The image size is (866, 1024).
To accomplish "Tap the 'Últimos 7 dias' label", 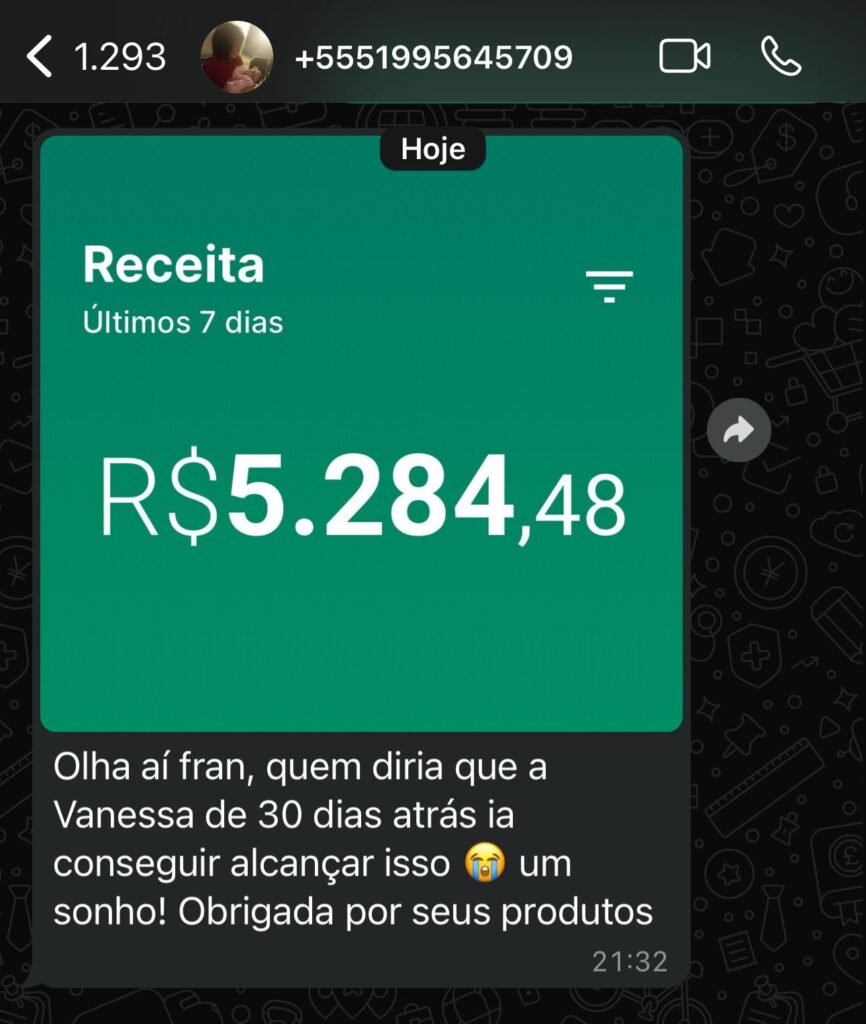I will pyautogui.click(x=183, y=322).
